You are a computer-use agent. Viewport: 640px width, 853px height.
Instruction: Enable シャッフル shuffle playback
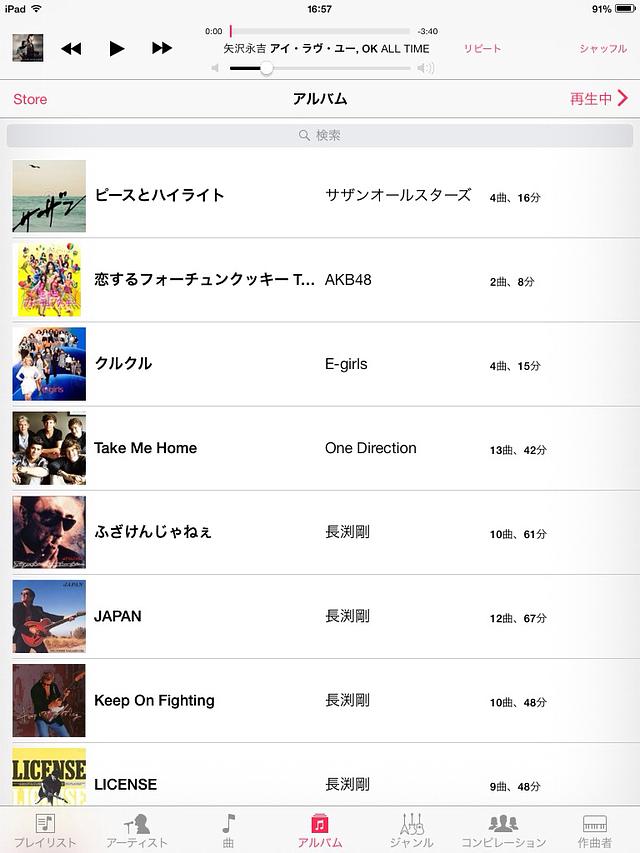tap(603, 48)
